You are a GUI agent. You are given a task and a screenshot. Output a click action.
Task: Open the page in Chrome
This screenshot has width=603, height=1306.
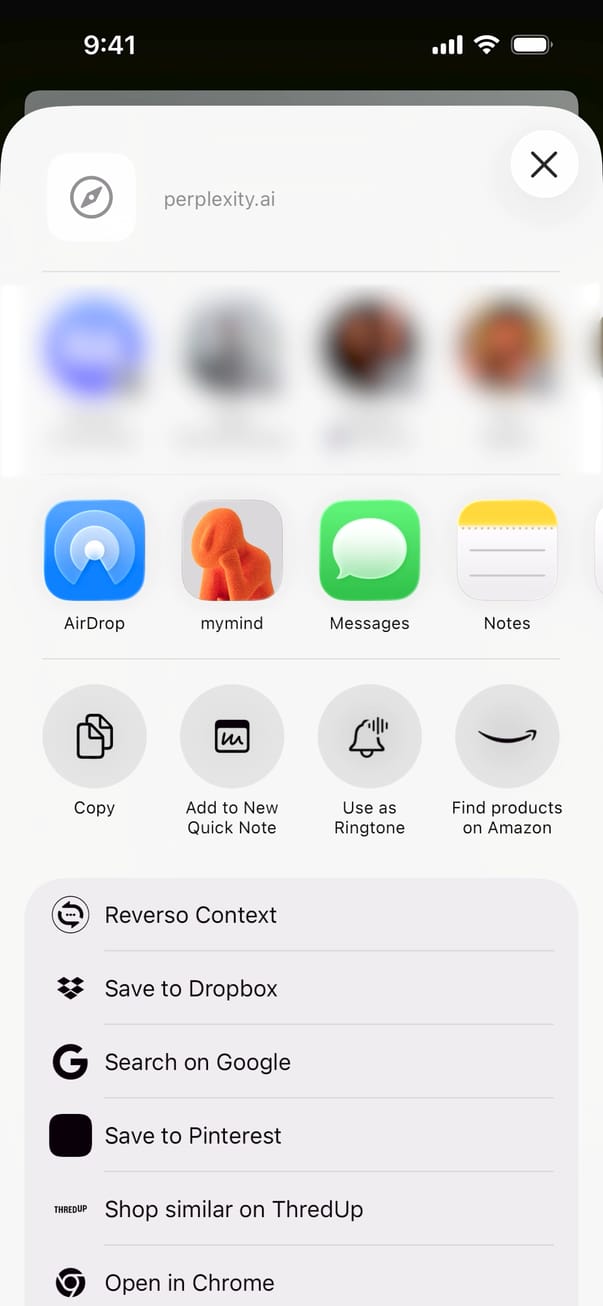300,1282
